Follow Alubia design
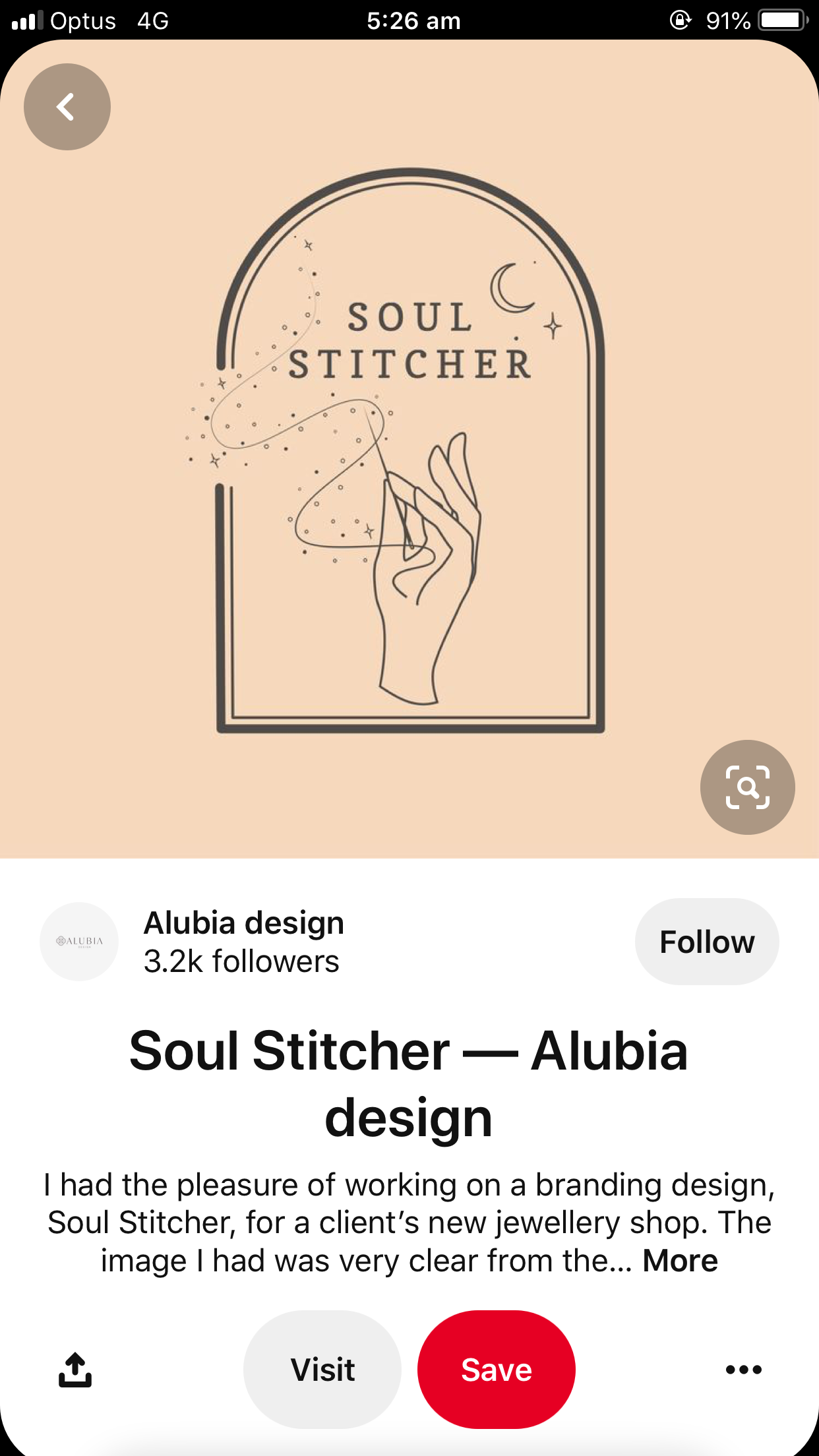 [x=706, y=942]
